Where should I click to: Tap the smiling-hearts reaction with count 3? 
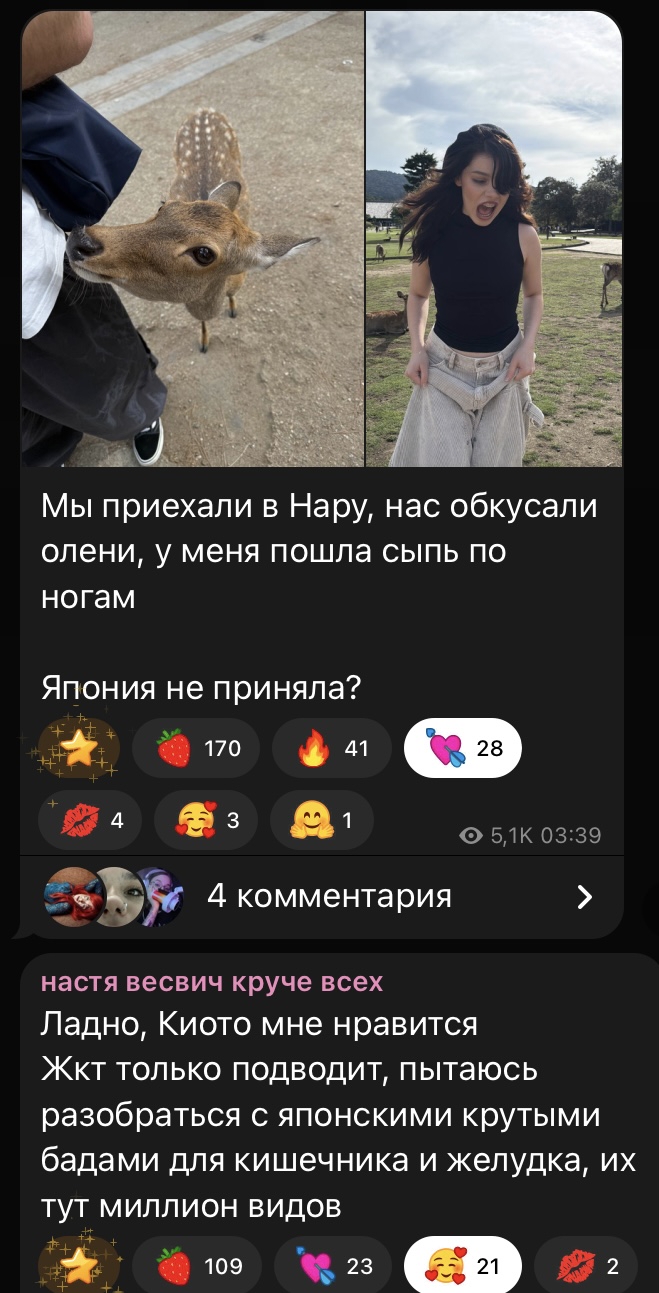[x=205, y=821]
